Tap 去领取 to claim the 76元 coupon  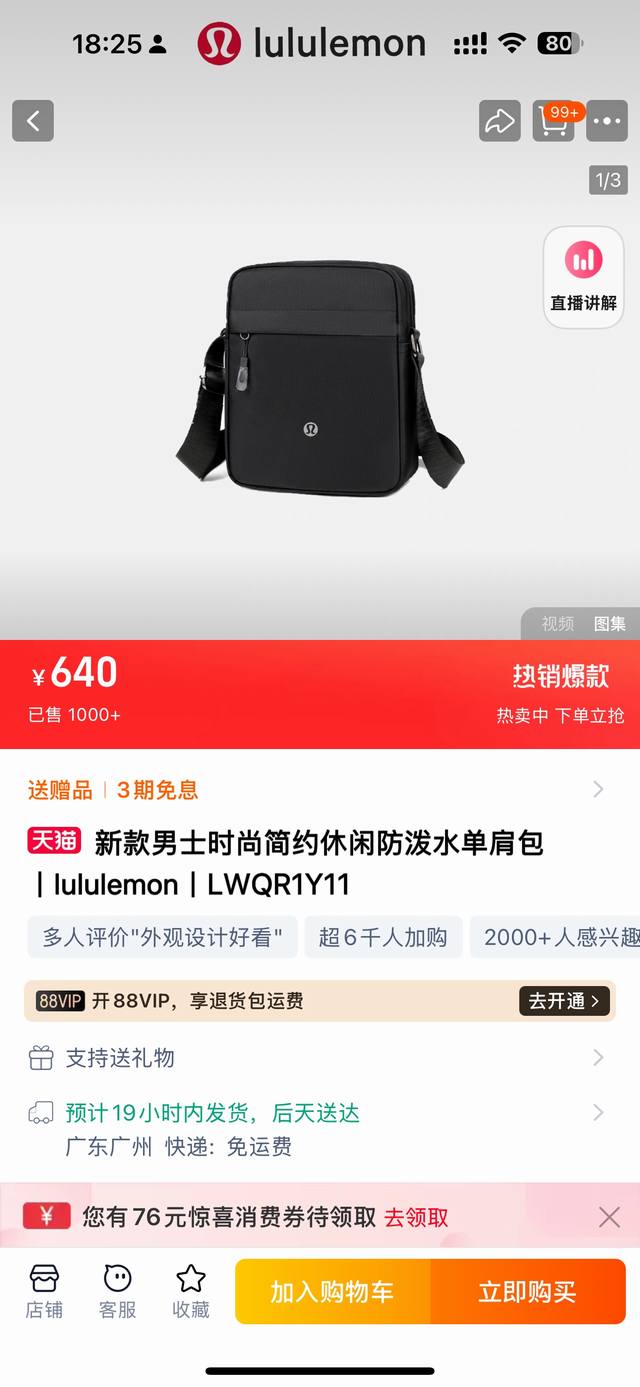[416, 1217]
